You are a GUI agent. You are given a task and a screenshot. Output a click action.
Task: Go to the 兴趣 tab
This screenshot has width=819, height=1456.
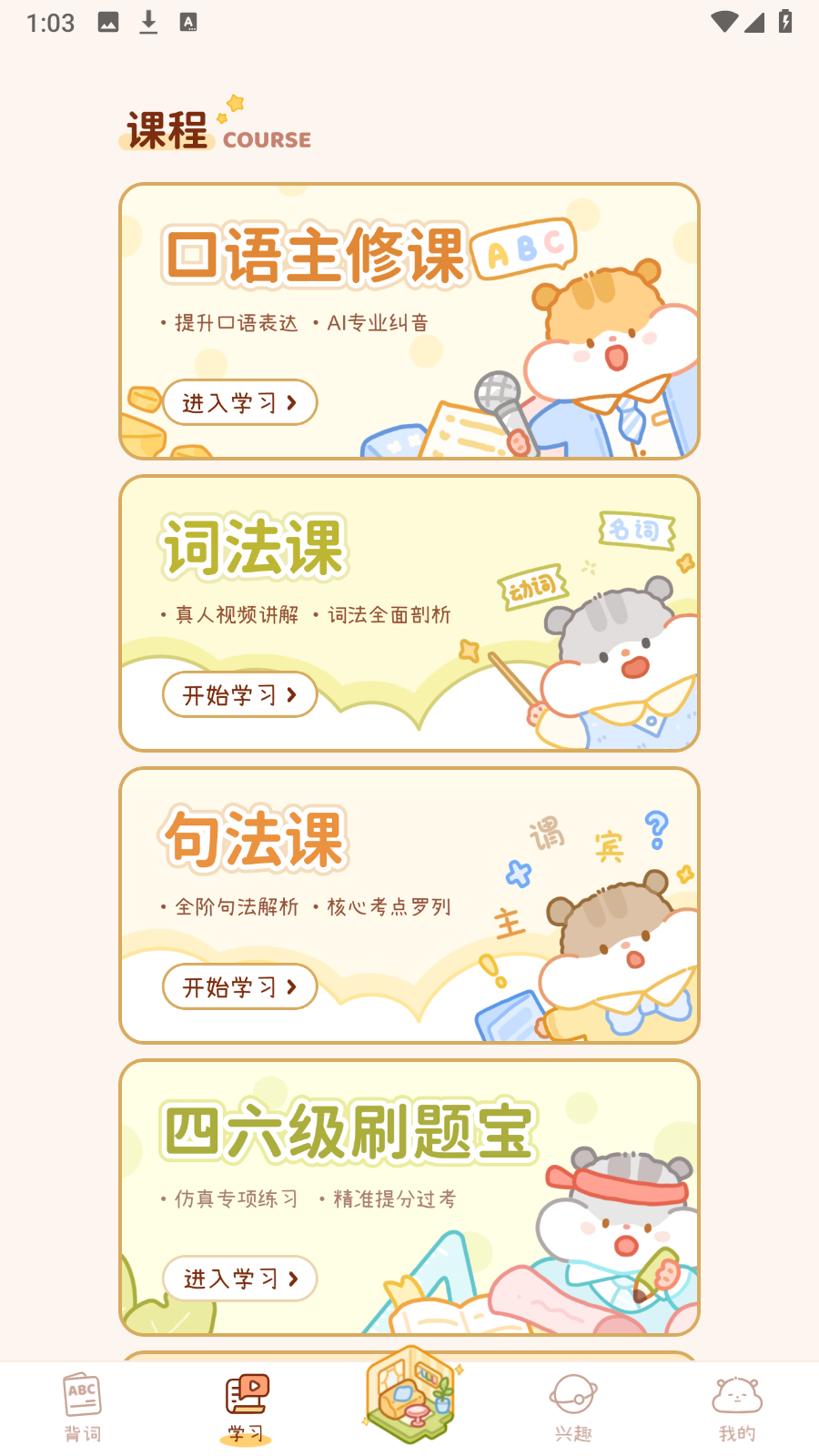coord(573,1406)
